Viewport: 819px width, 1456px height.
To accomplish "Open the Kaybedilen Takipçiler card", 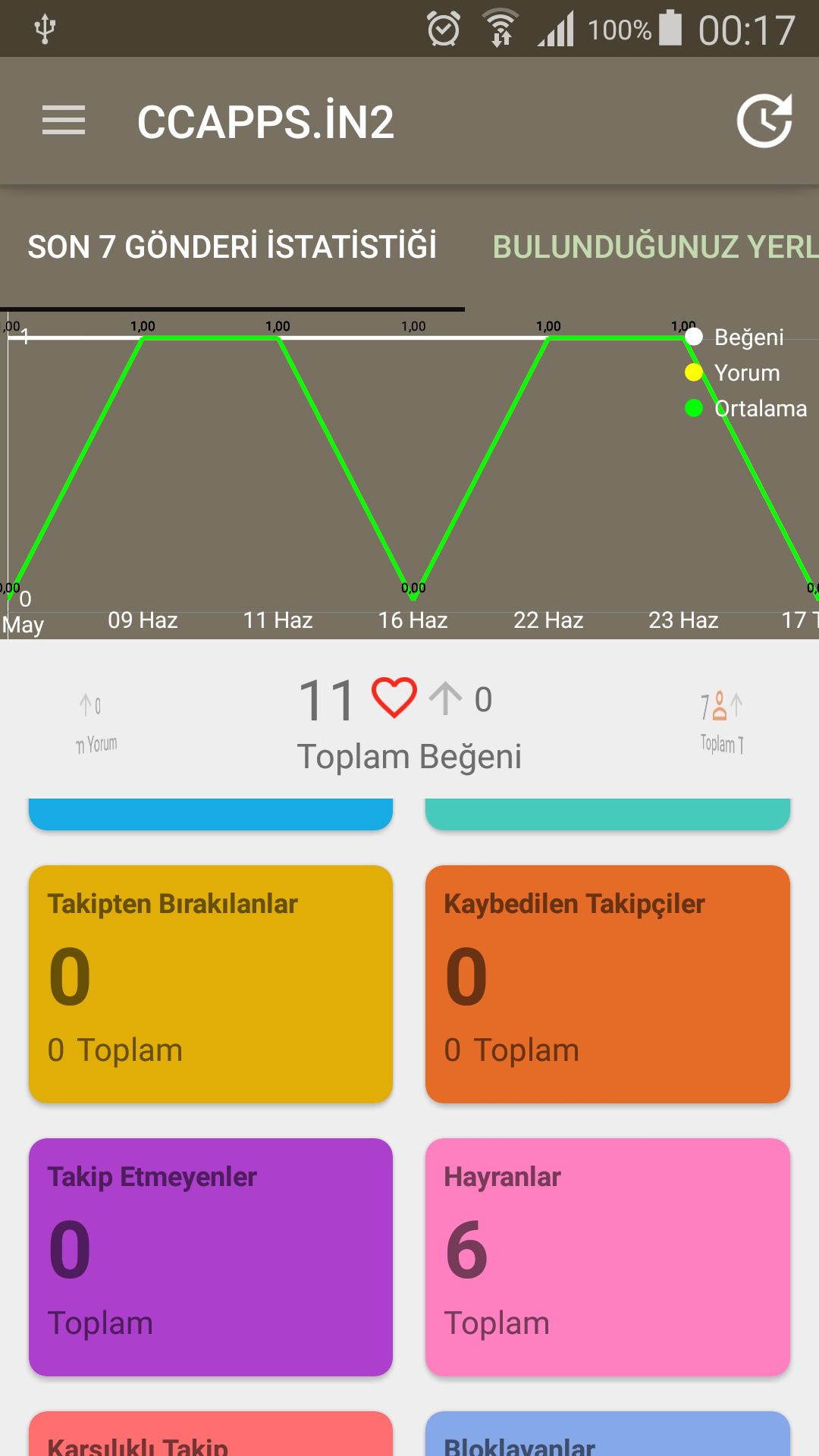I will click(607, 984).
